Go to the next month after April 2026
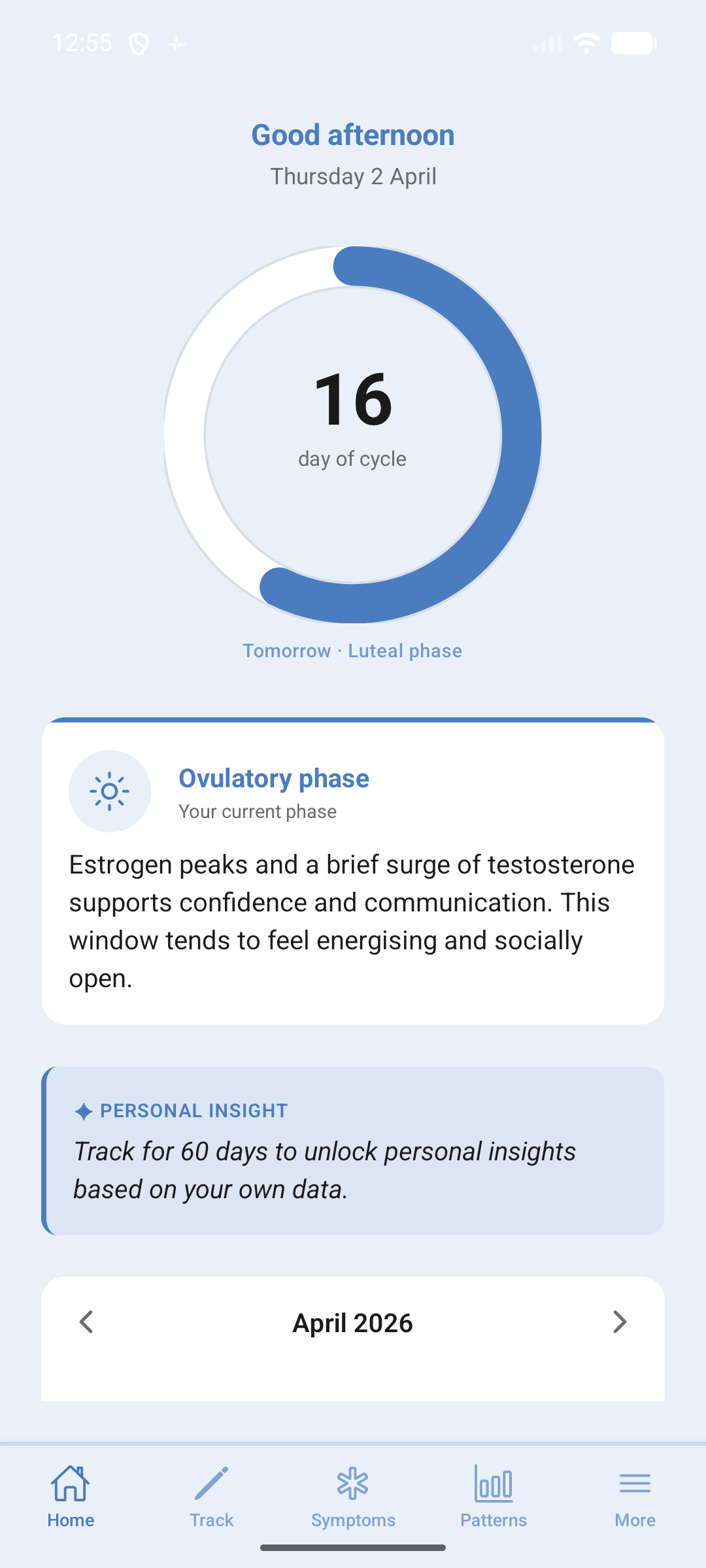The width and height of the screenshot is (706, 1568). pyautogui.click(x=619, y=1322)
